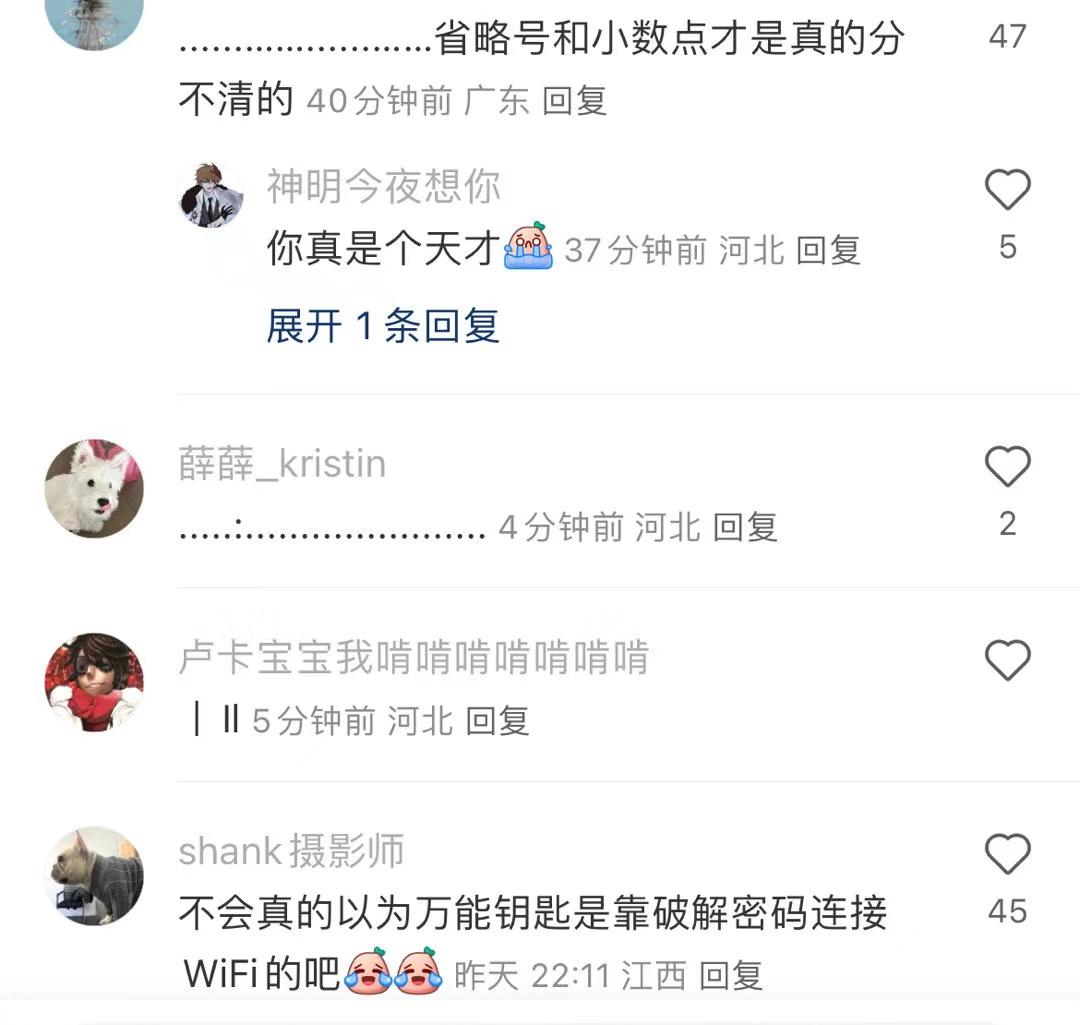
Task: Tap the username shank摄影师
Action: tap(291, 852)
